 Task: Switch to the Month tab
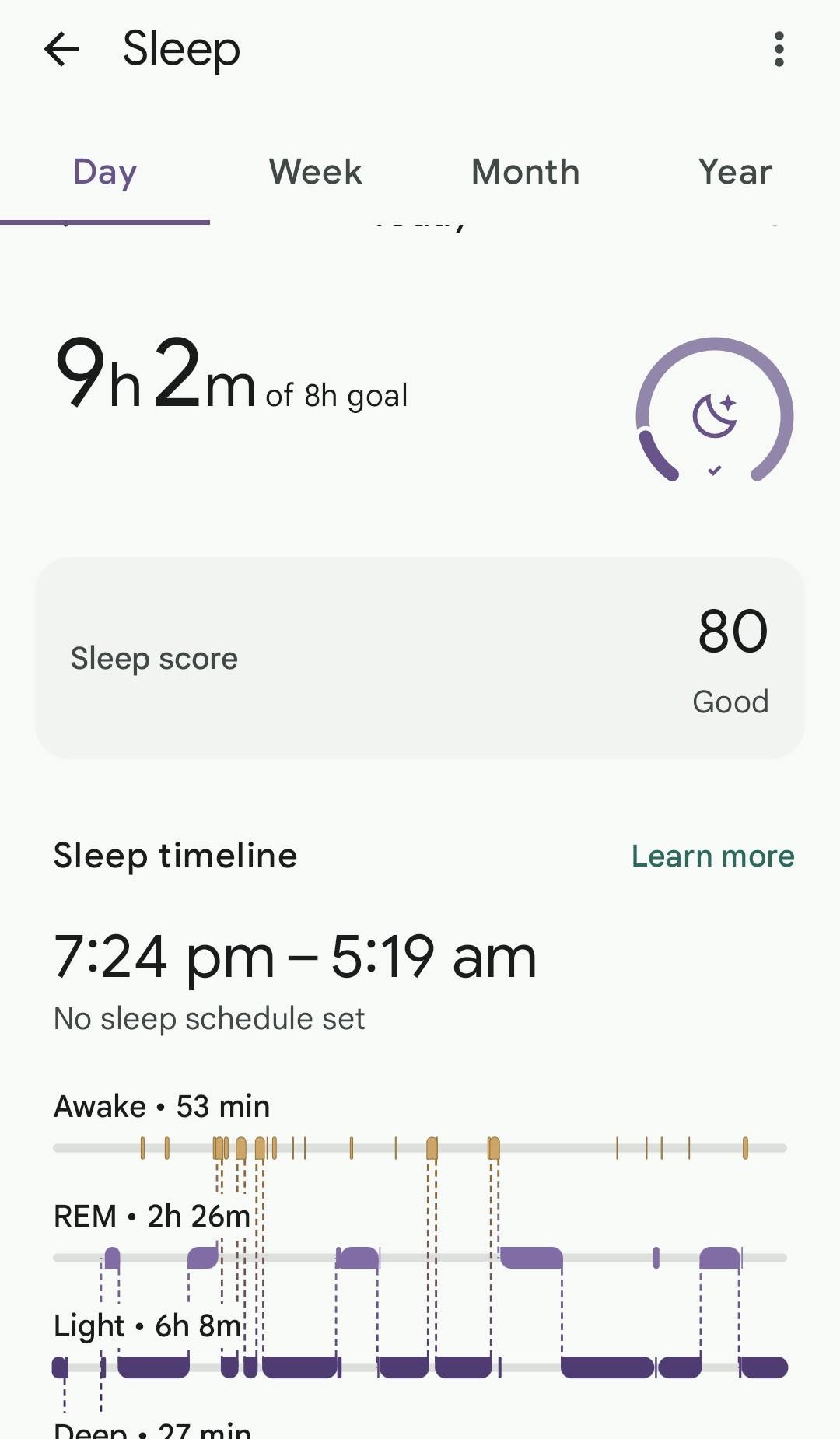tap(525, 172)
